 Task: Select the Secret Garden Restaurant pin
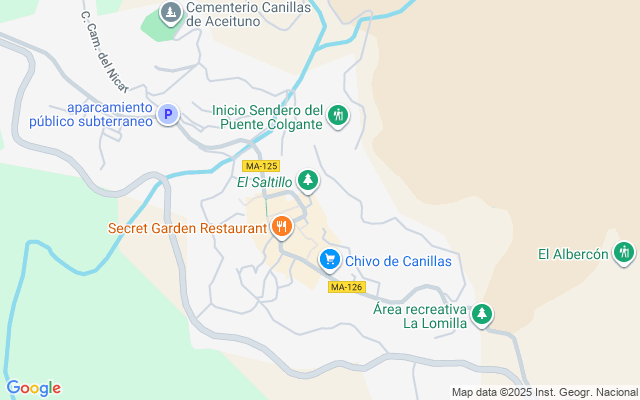(282, 227)
